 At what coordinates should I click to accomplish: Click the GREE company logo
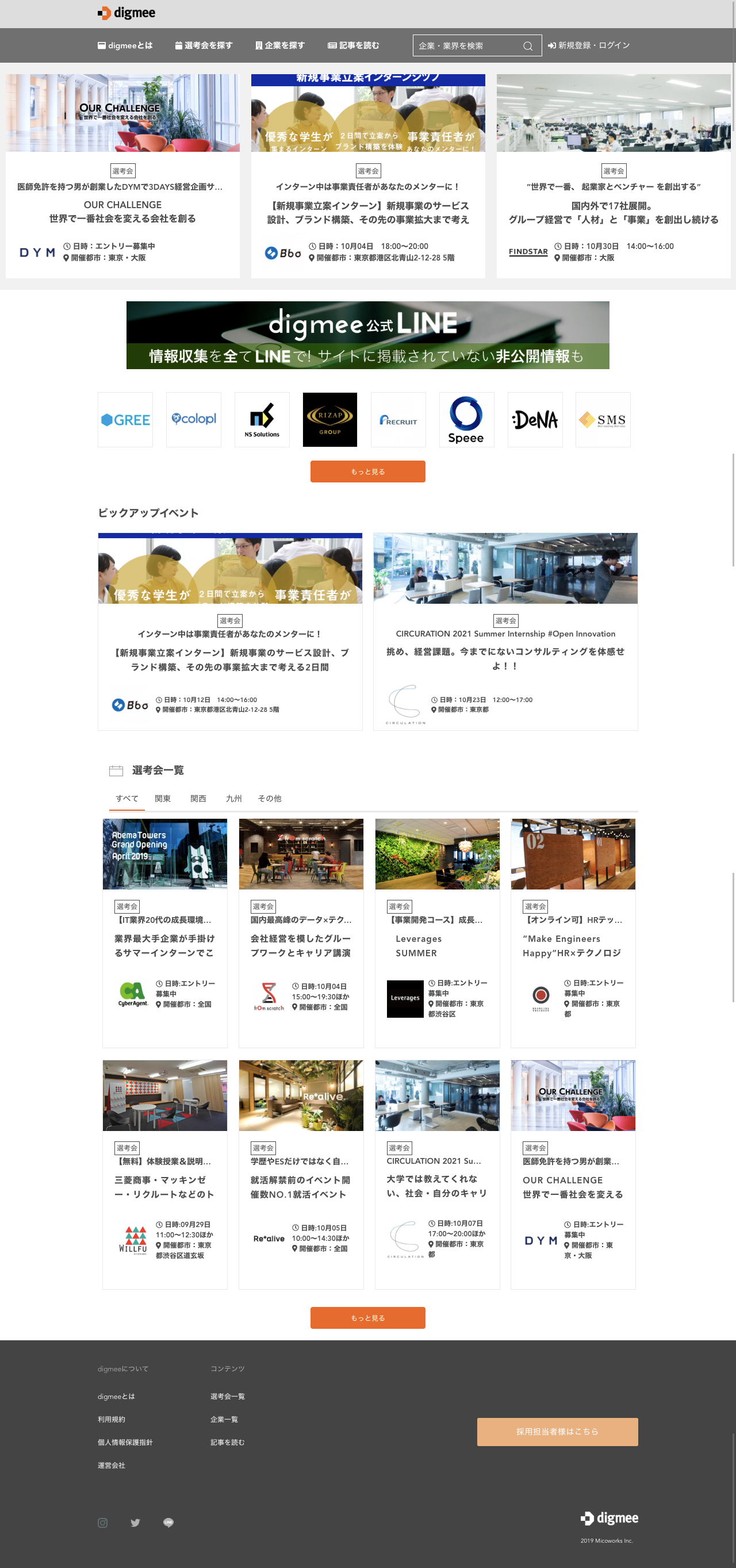click(x=125, y=419)
